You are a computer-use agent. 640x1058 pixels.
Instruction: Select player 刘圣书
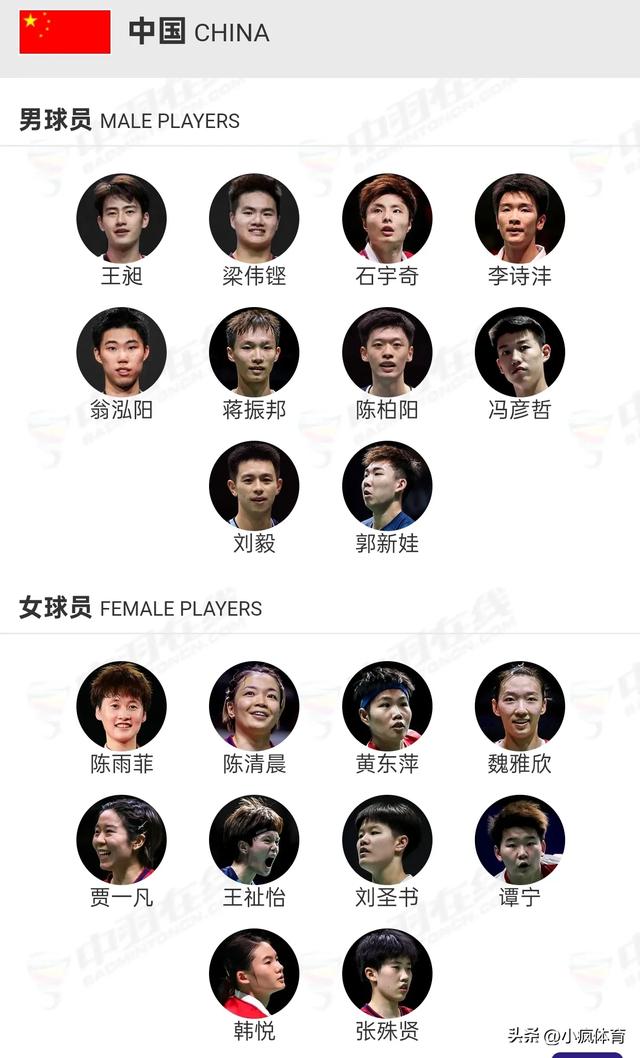pyautogui.click(x=387, y=840)
